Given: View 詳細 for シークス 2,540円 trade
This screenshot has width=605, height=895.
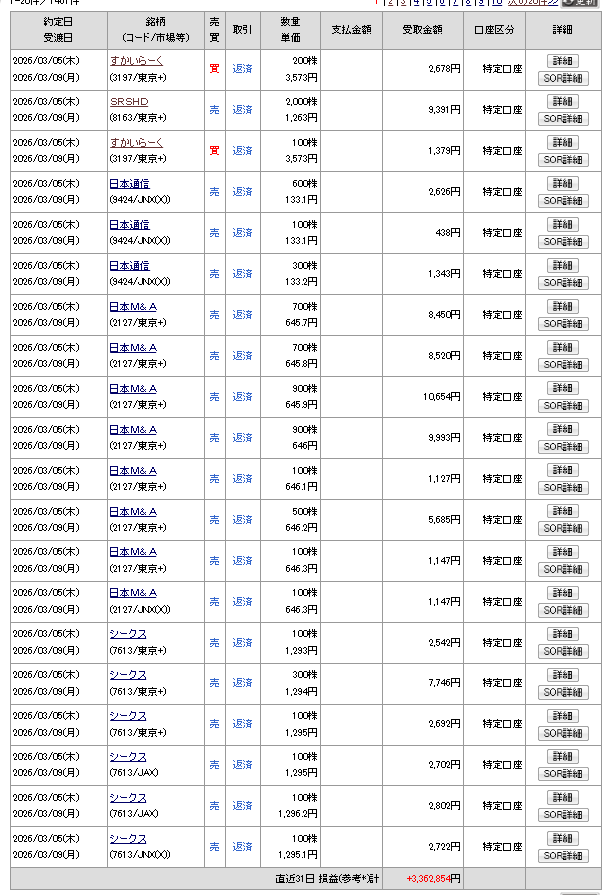Looking at the screenshot, I should click(563, 635).
